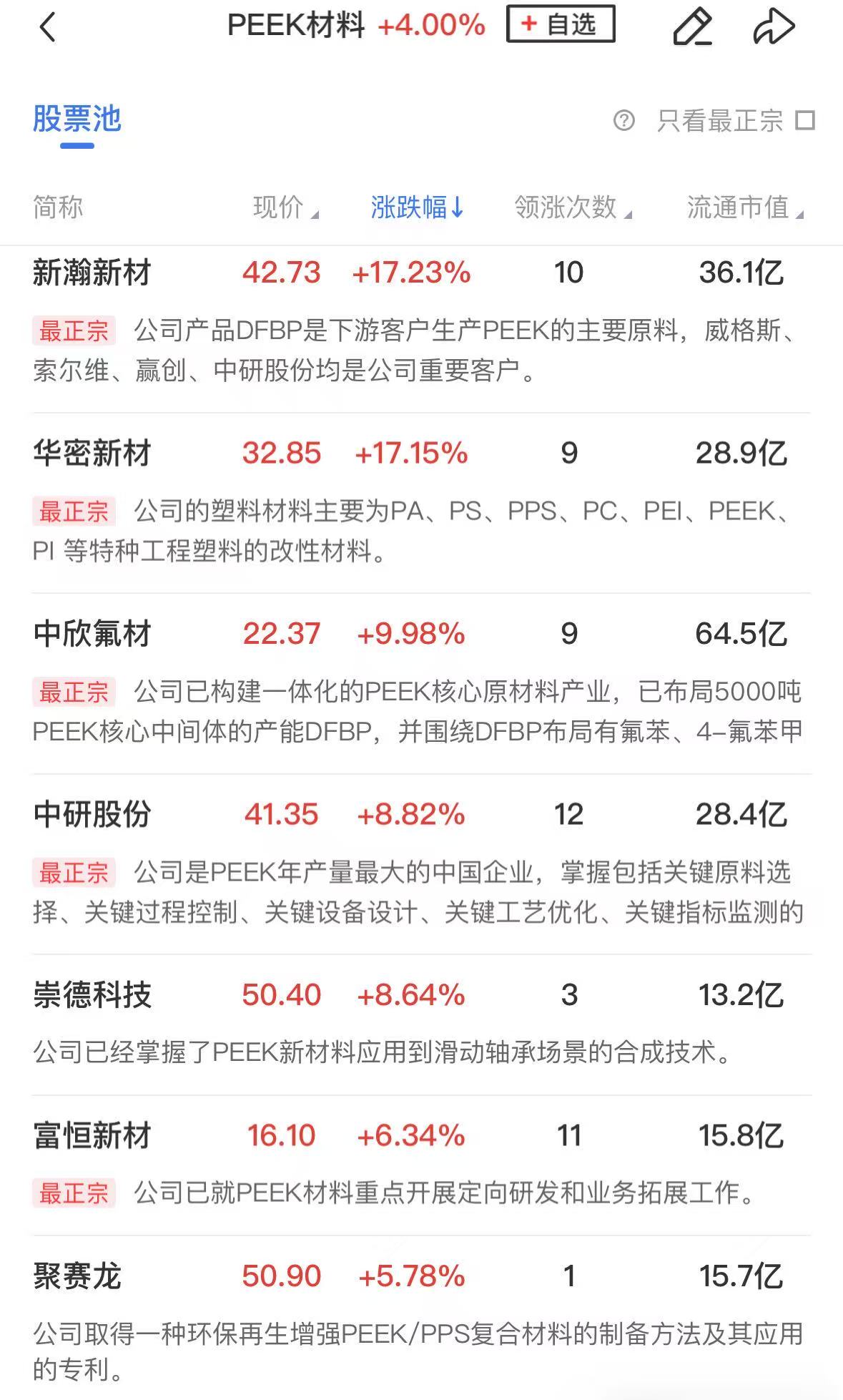The height and width of the screenshot is (1400, 843).
Task: Go back using the top-left arrow
Action: [47, 28]
